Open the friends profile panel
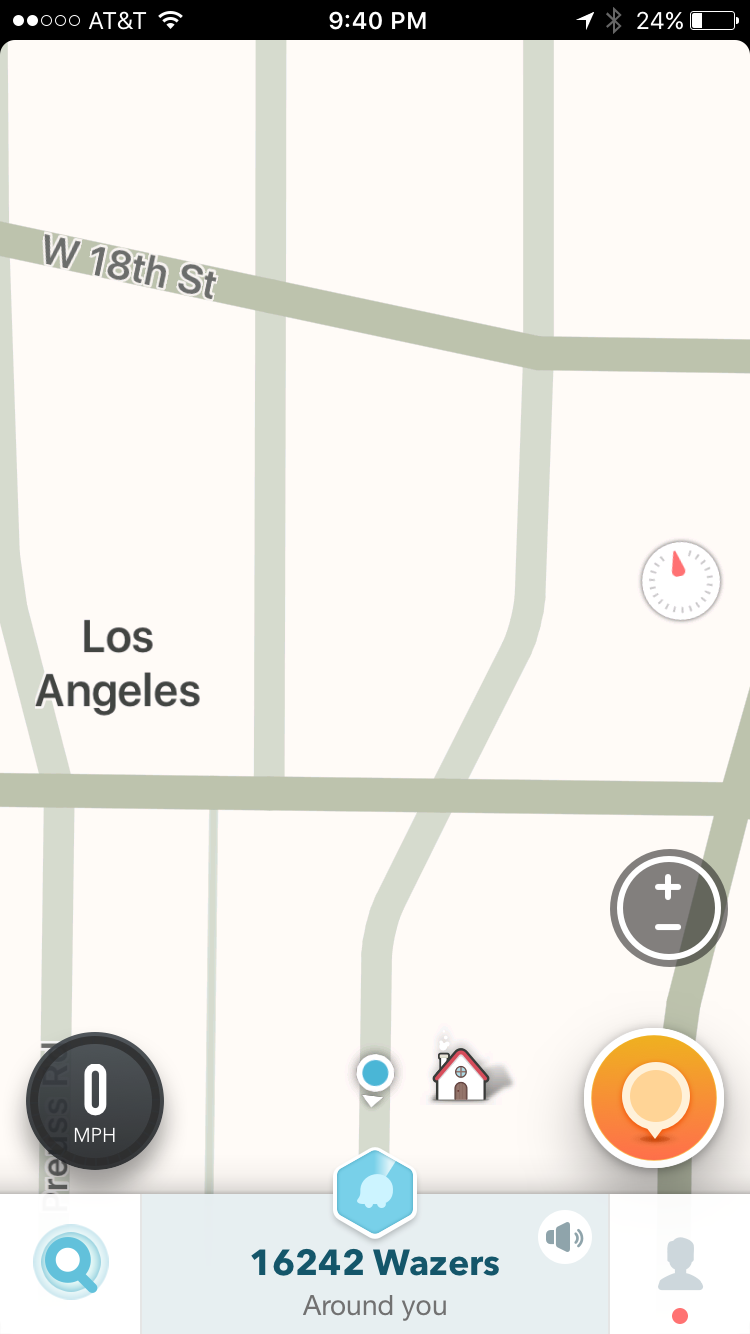 pyautogui.click(x=680, y=1266)
